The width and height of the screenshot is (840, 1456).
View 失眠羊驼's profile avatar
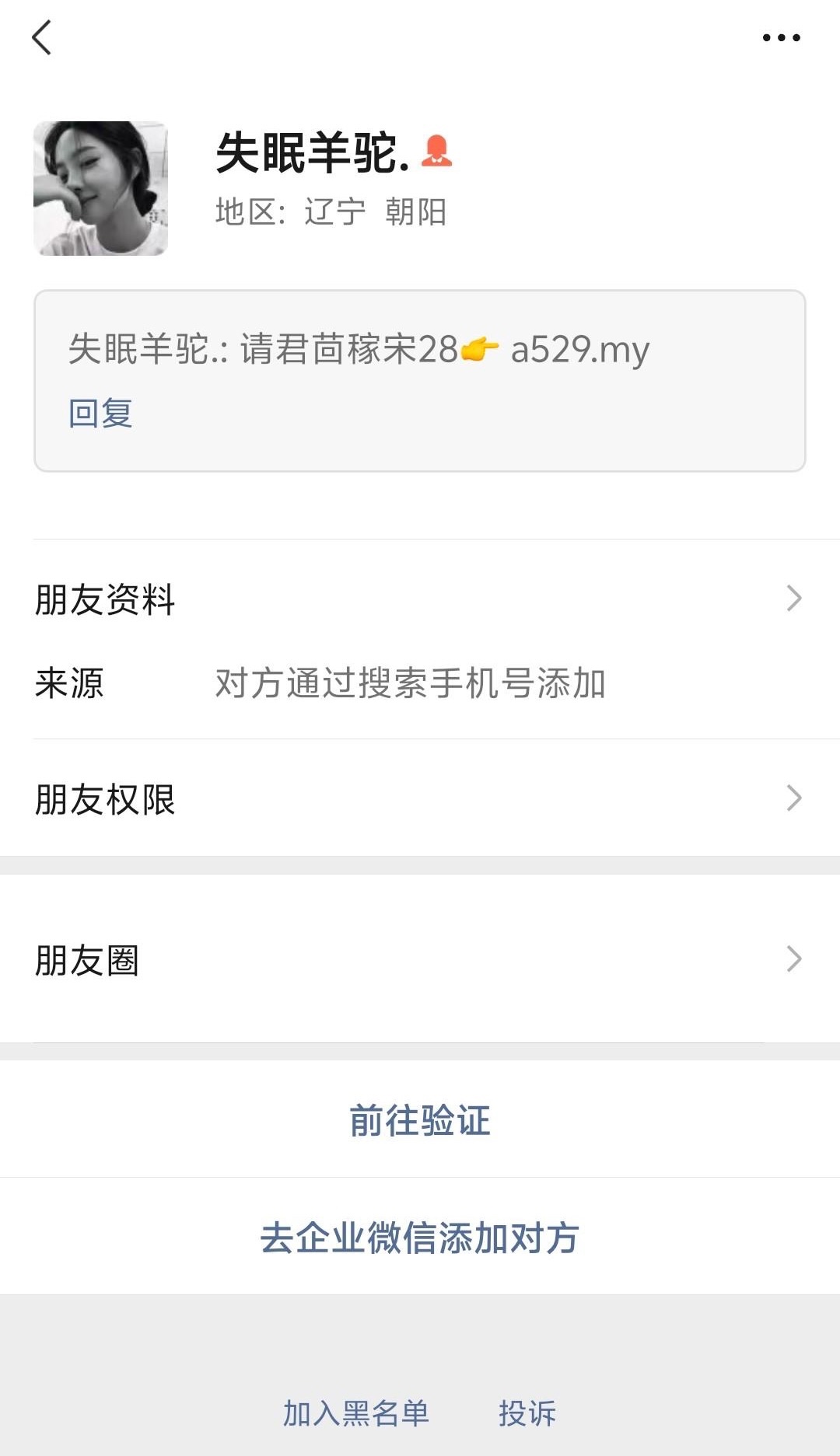click(100, 188)
